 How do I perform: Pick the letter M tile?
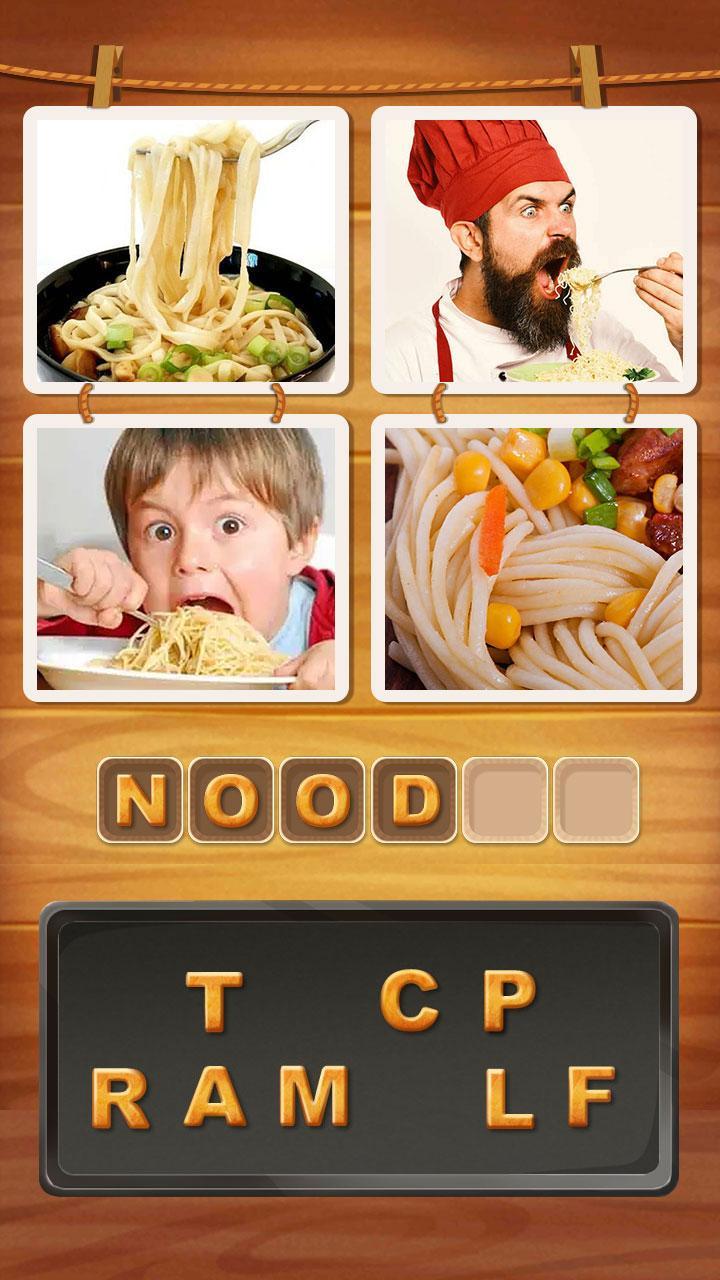point(313,1097)
